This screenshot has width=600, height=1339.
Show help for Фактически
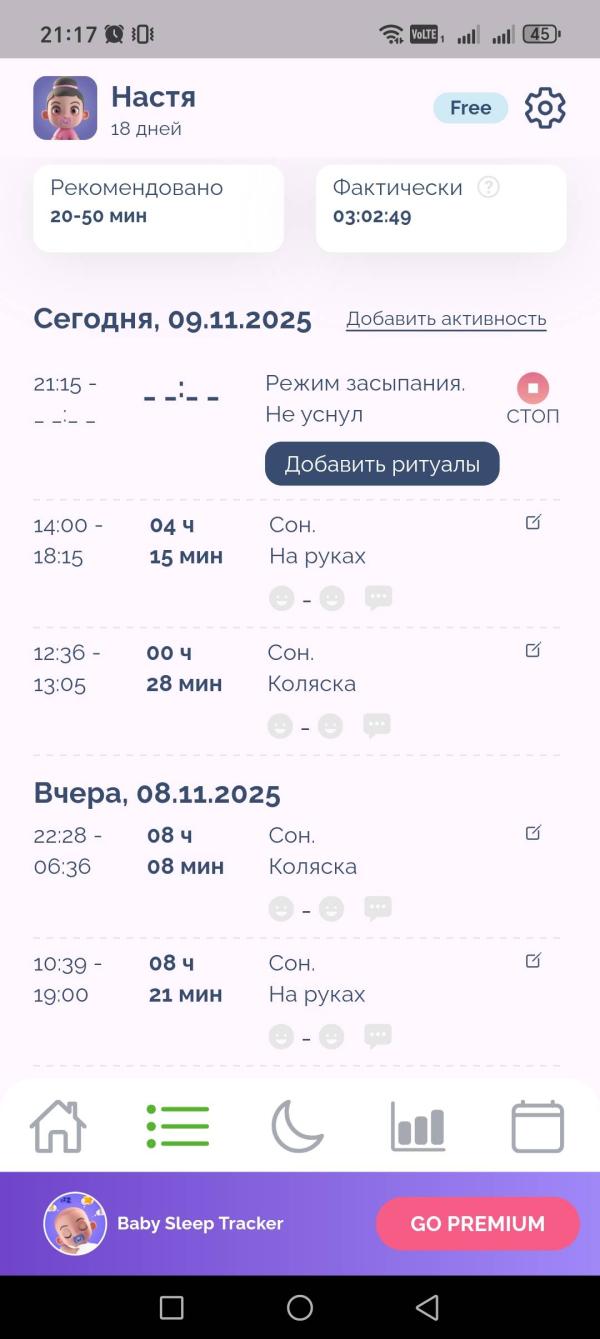click(x=488, y=187)
